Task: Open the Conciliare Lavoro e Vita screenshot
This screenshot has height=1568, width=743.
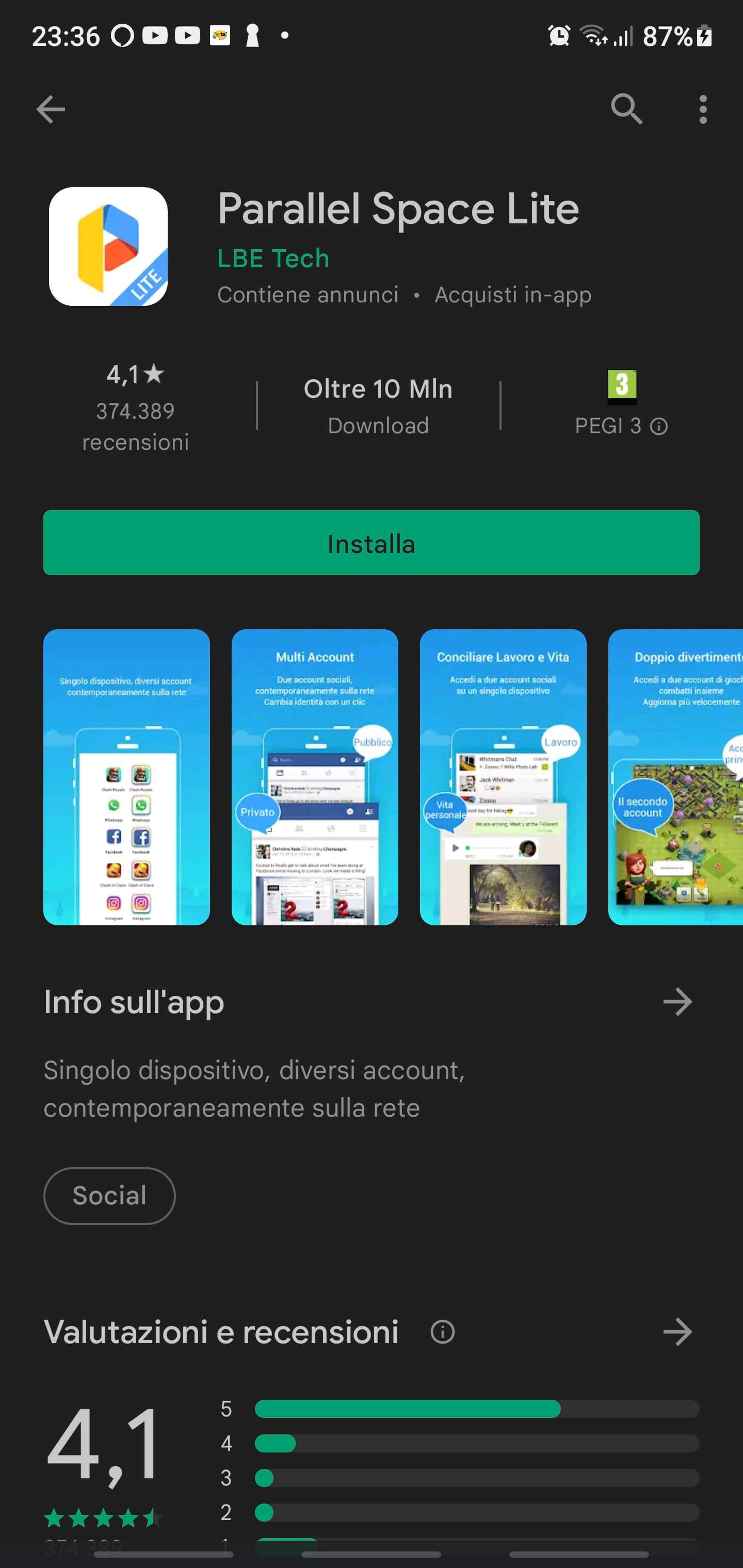Action: pyautogui.click(x=503, y=777)
